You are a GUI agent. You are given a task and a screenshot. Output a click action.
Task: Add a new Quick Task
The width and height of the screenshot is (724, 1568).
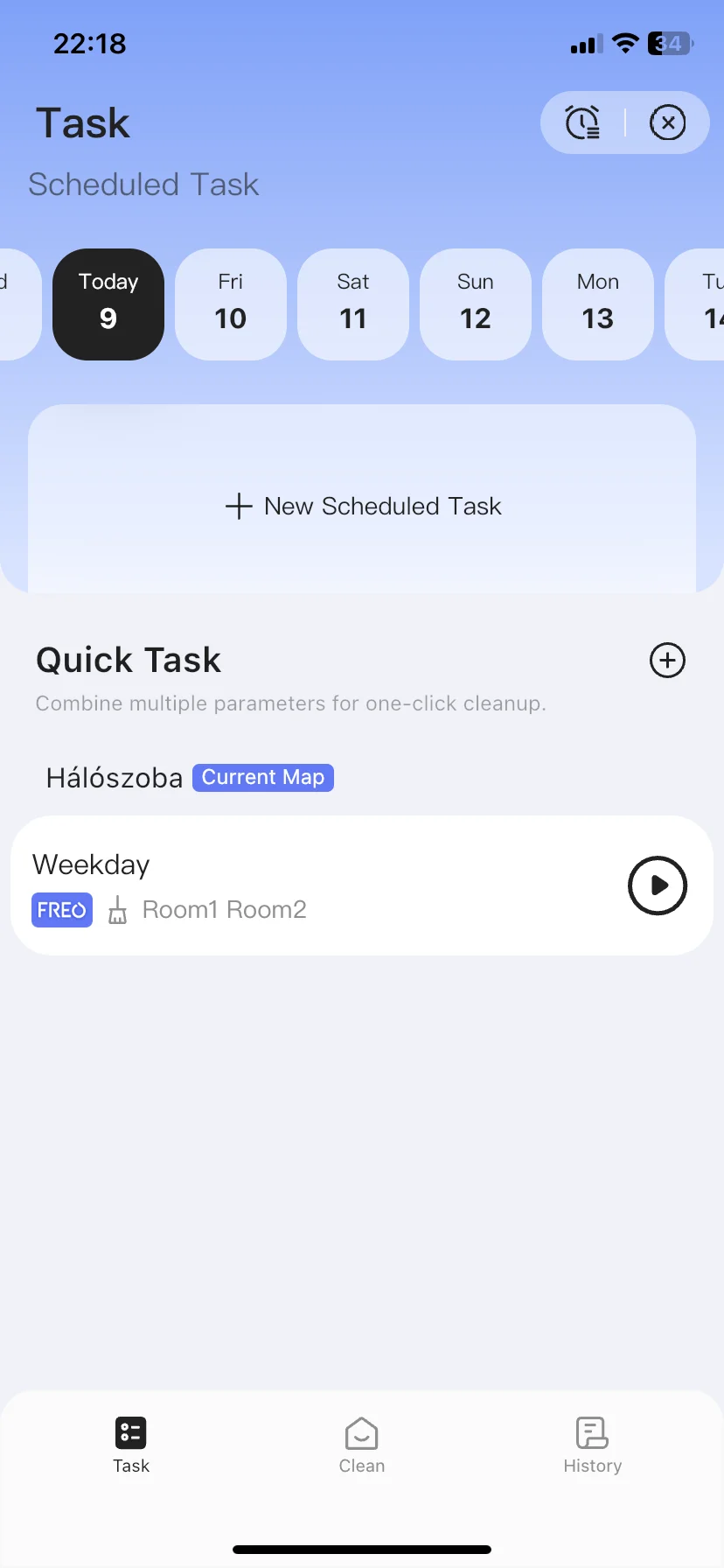[x=667, y=660]
